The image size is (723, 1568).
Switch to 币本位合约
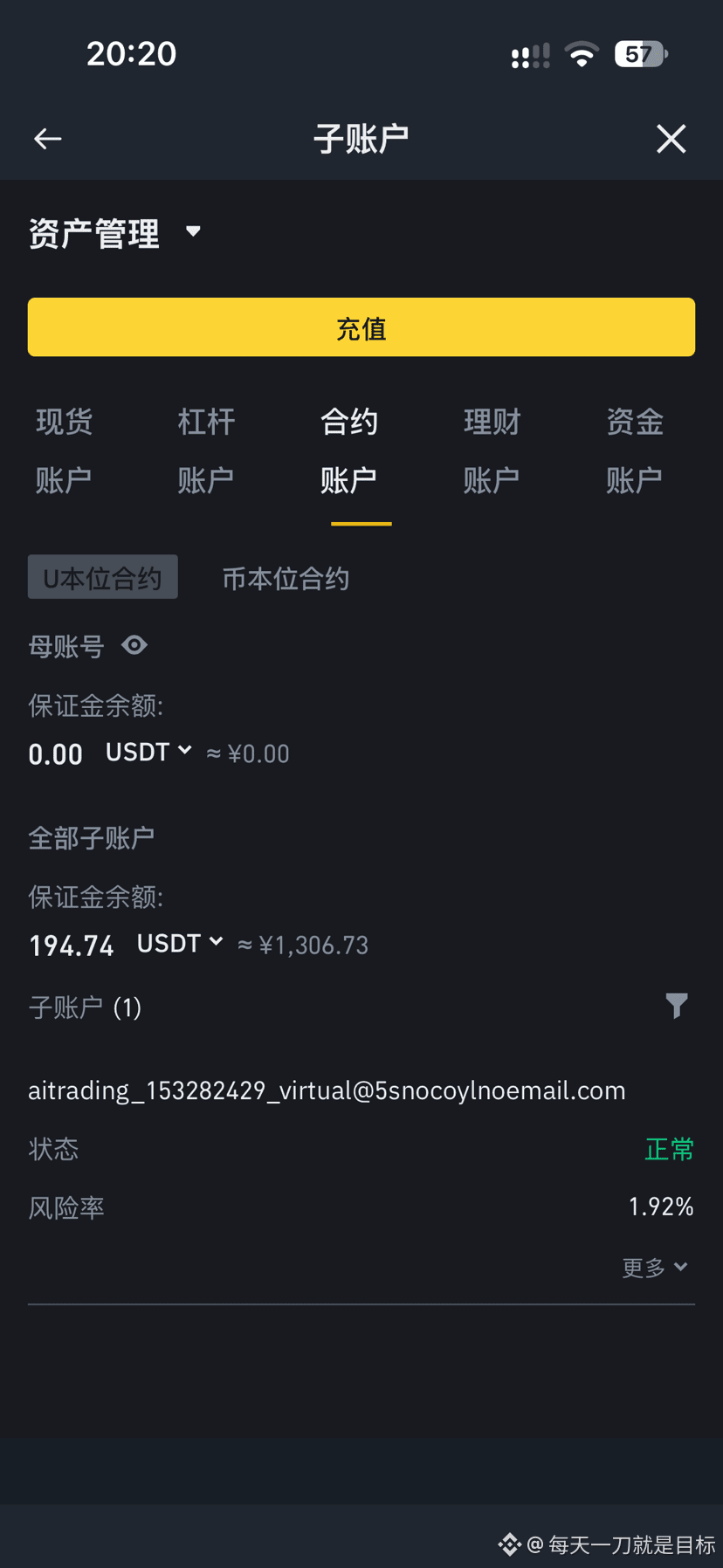tap(286, 578)
